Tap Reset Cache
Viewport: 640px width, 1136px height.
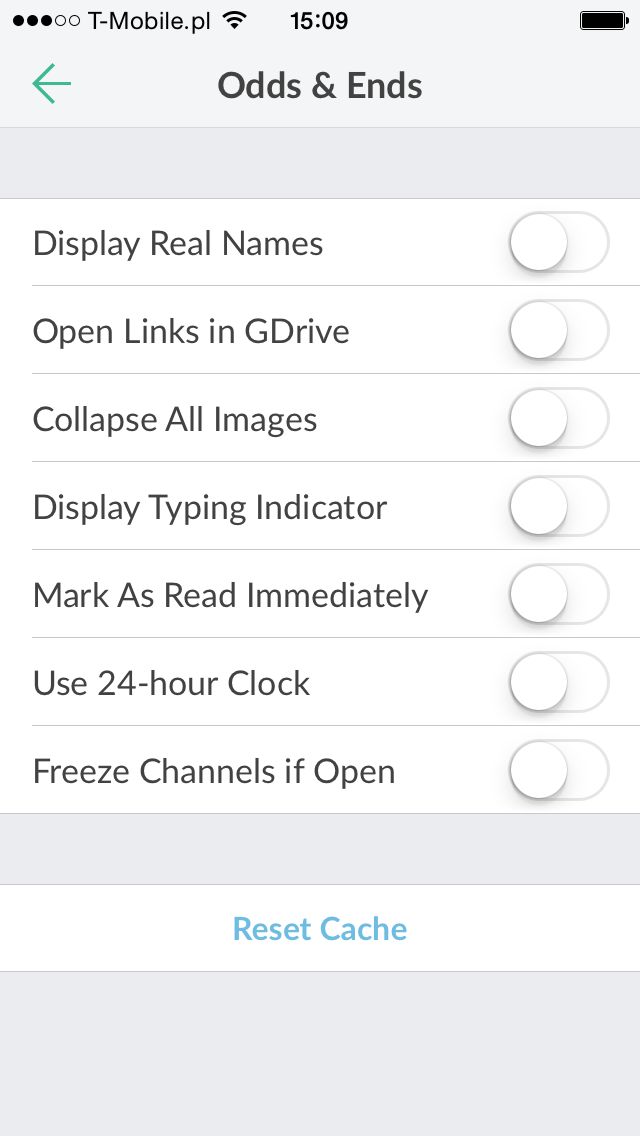click(320, 928)
